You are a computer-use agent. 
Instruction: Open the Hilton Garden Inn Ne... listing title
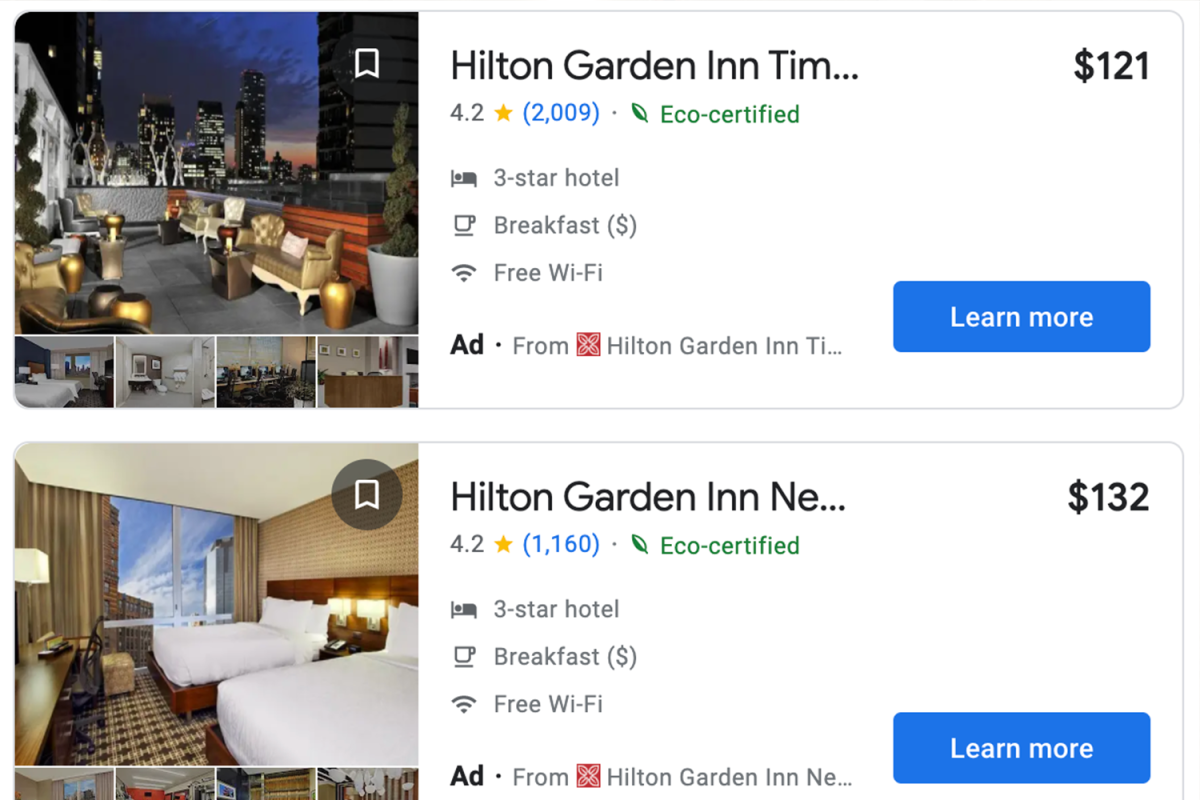[648, 497]
